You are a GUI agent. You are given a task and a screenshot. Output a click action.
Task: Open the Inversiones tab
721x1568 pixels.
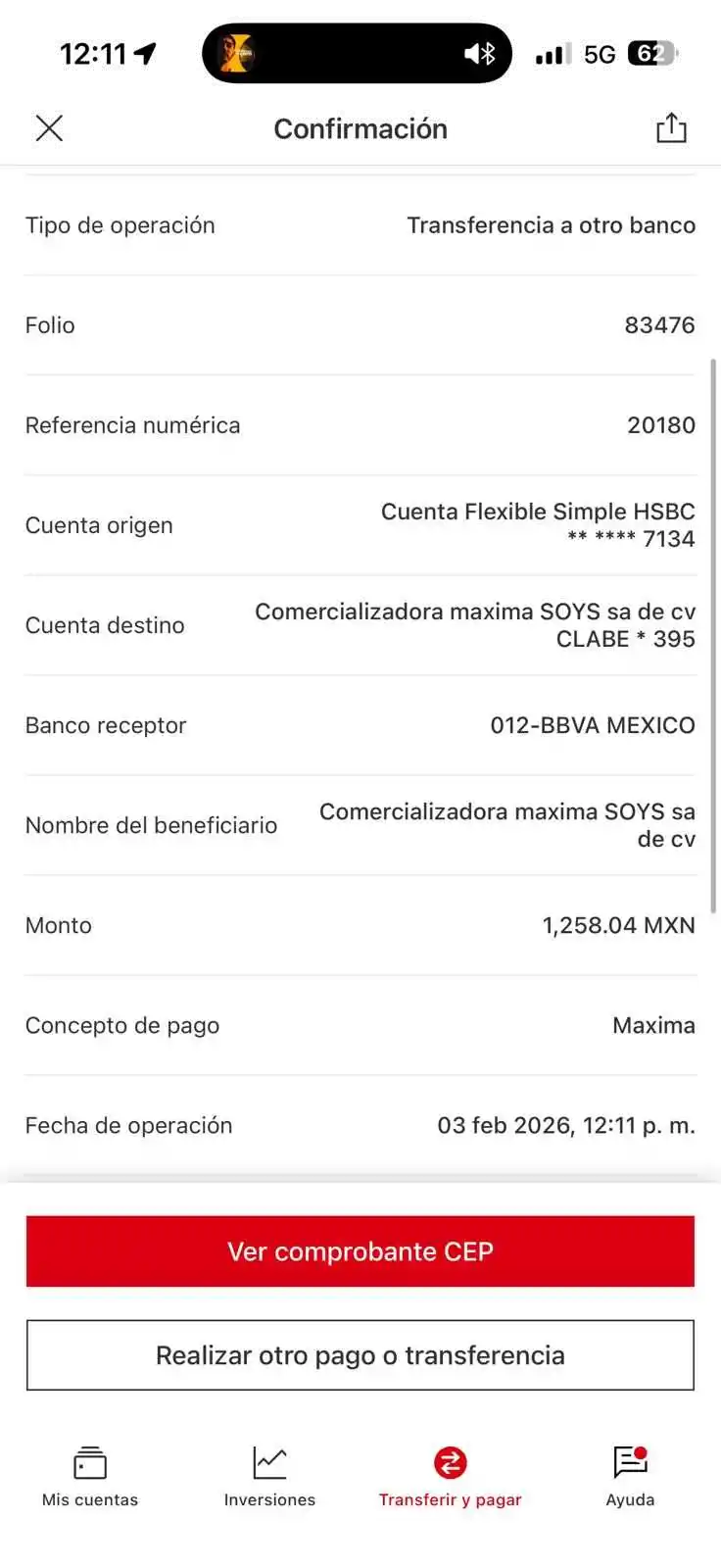[x=269, y=1476]
